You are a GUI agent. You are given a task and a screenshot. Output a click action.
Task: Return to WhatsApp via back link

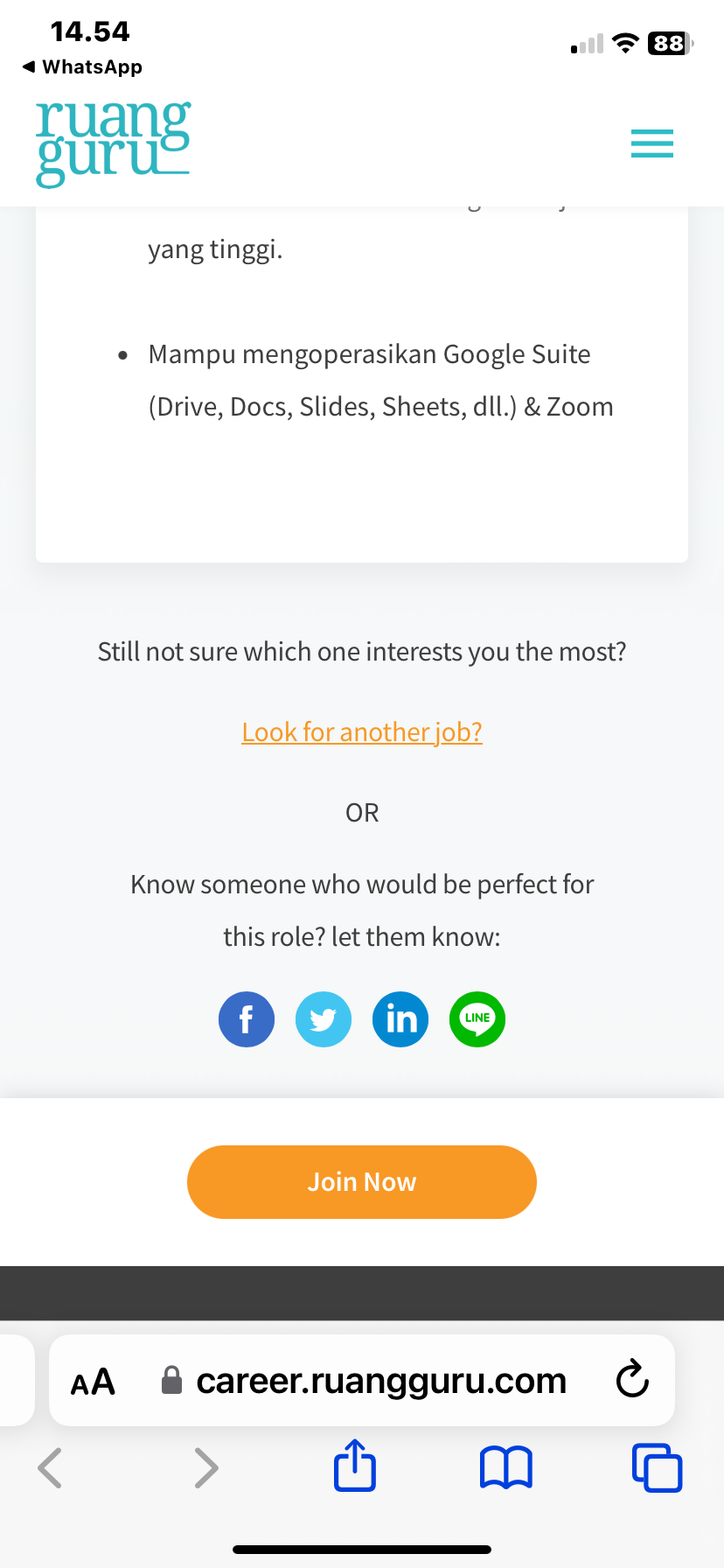[x=82, y=66]
